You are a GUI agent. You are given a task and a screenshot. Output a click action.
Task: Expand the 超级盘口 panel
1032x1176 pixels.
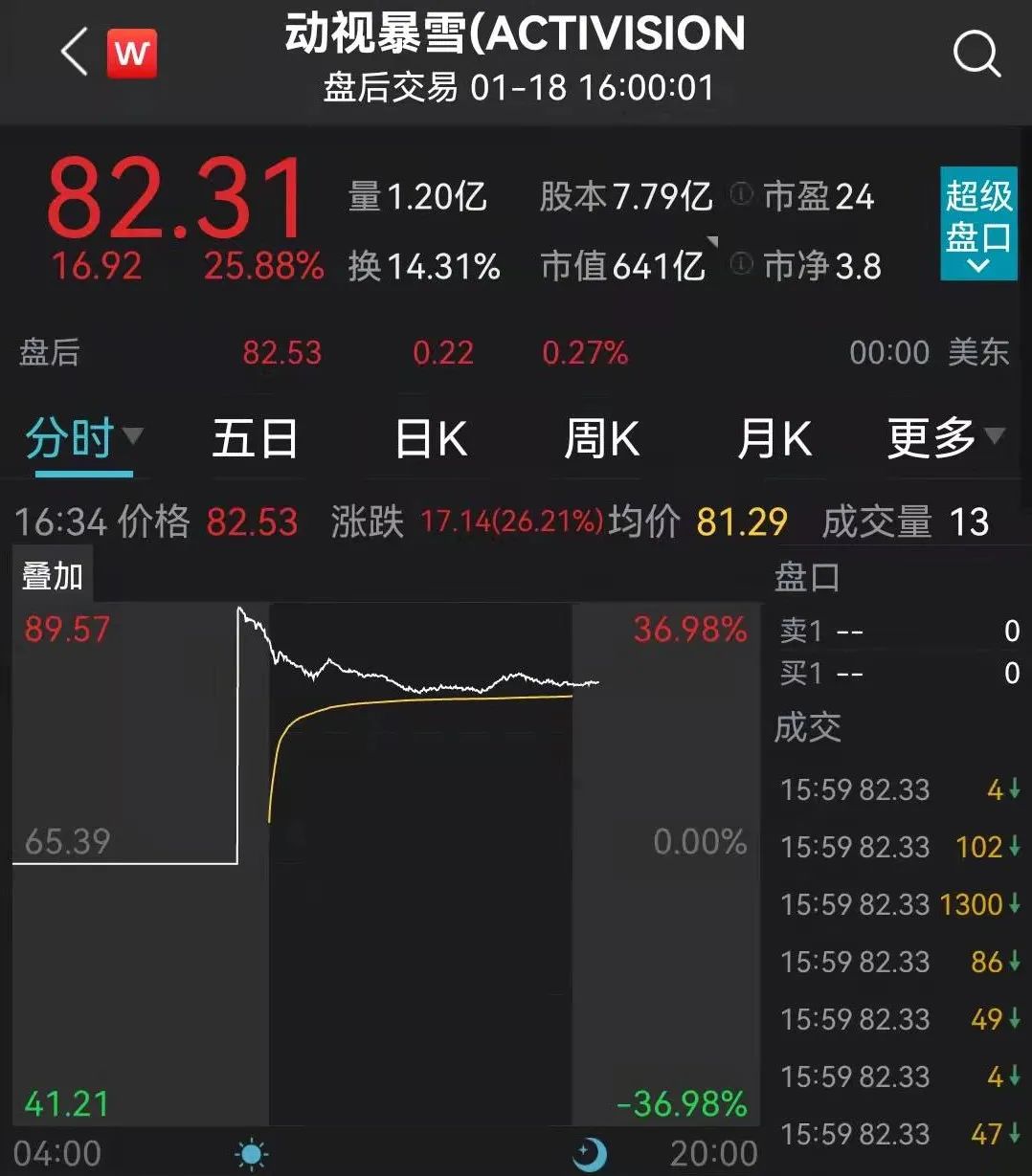click(977, 223)
